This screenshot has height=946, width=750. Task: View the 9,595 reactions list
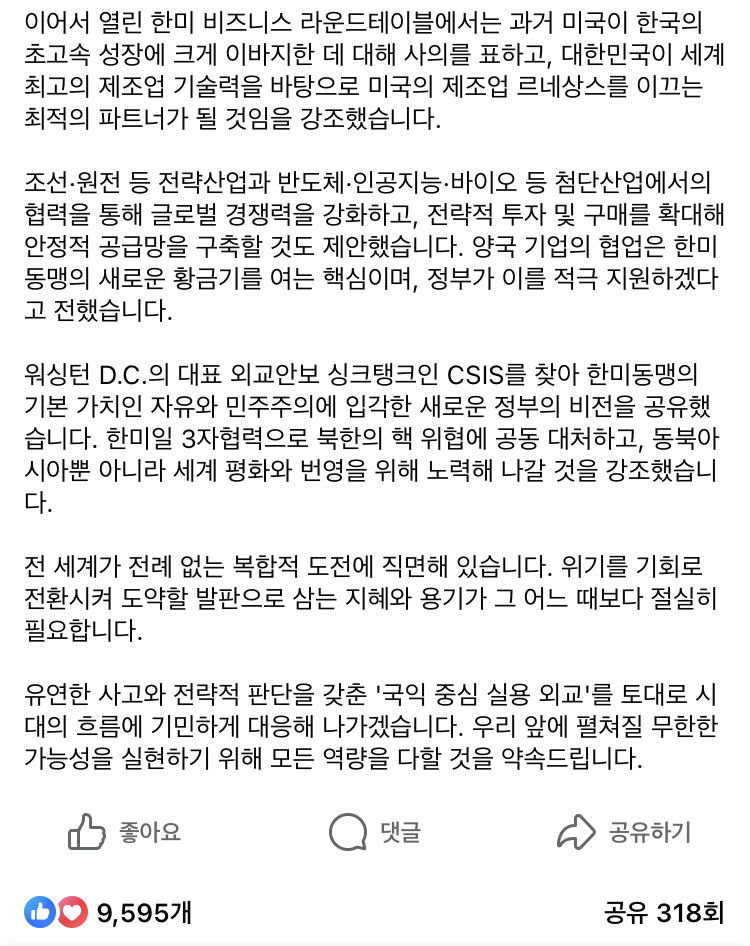click(x=110, y=912)
